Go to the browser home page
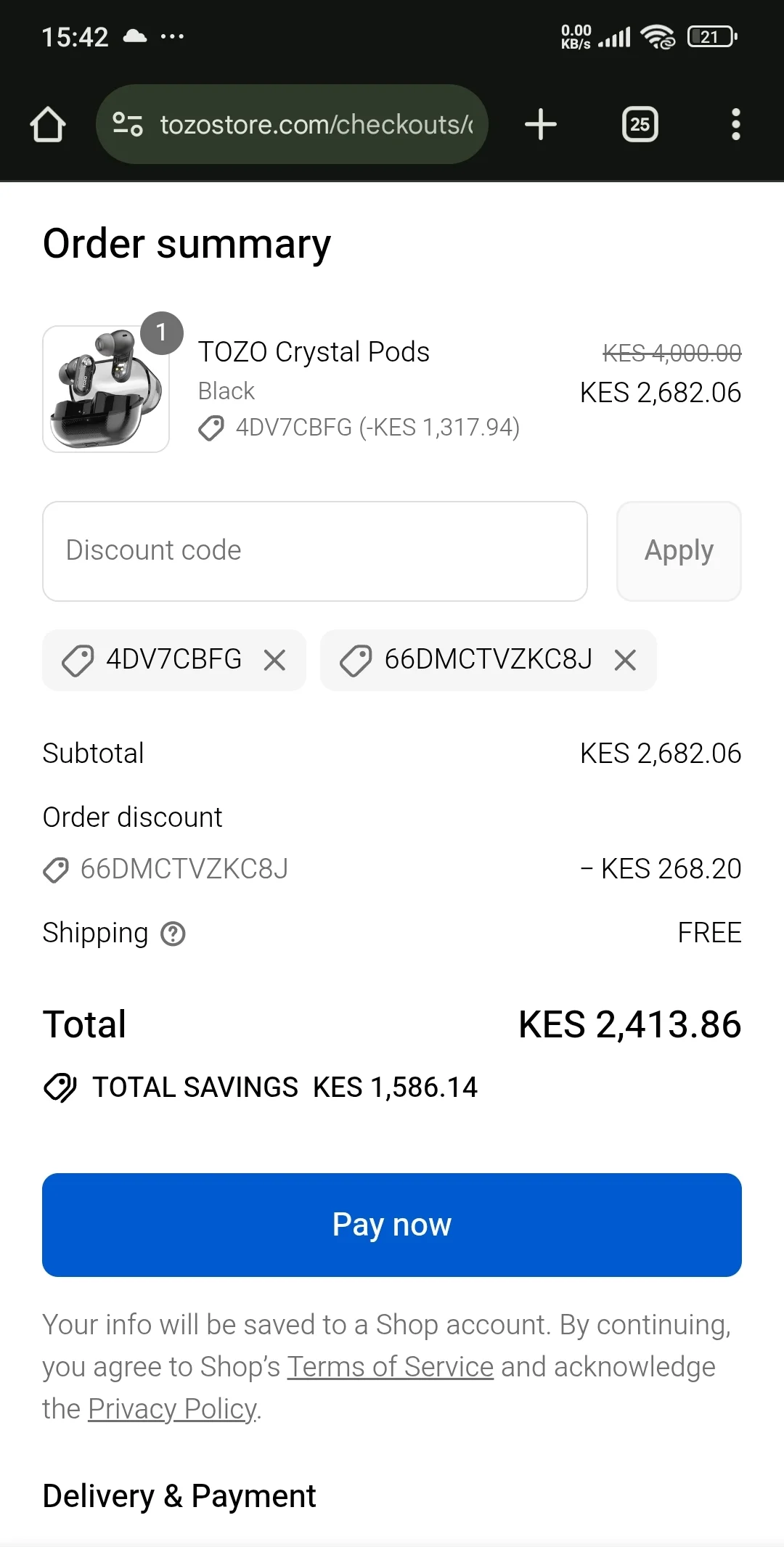Screen dimensions: 784x1547 48,124
